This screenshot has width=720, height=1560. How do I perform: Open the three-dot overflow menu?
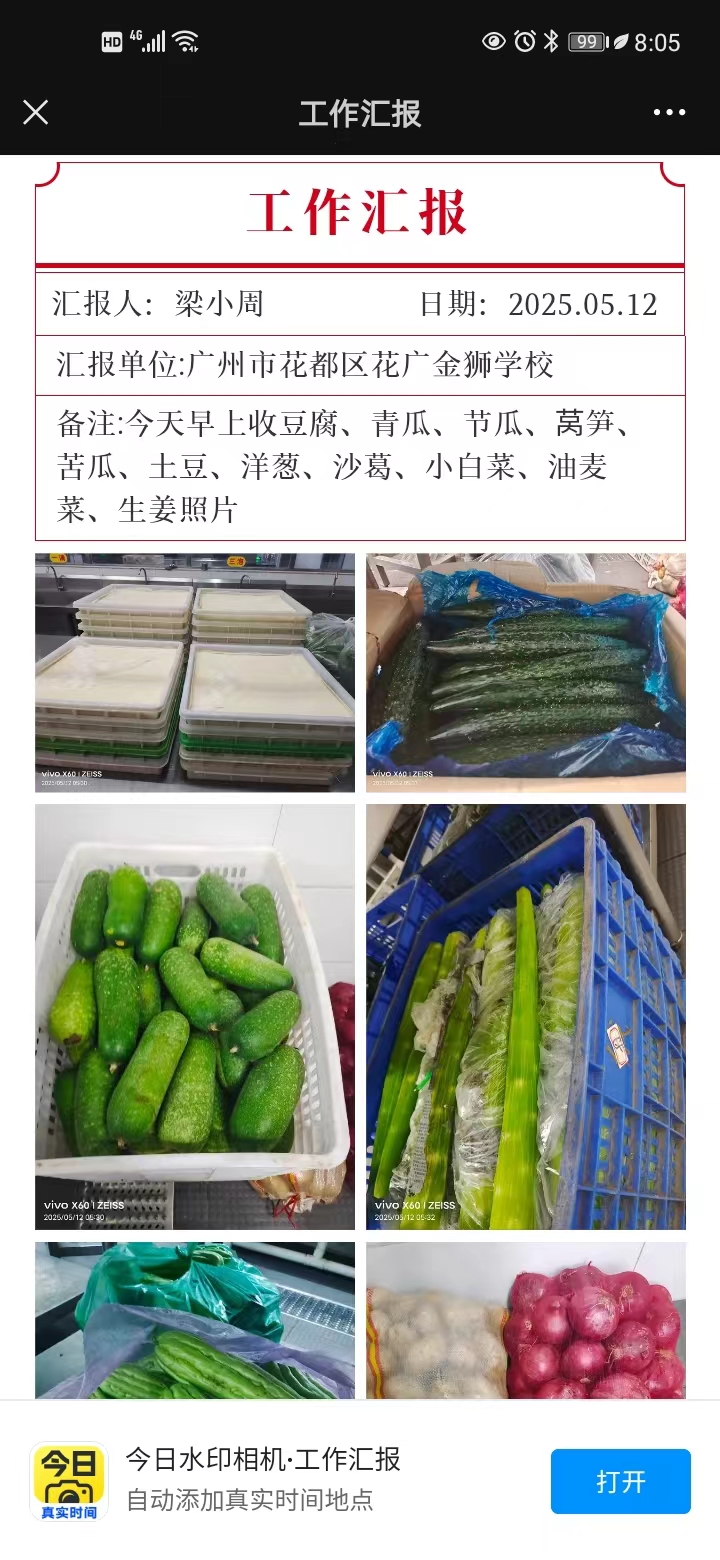click(x=669, y=112)
